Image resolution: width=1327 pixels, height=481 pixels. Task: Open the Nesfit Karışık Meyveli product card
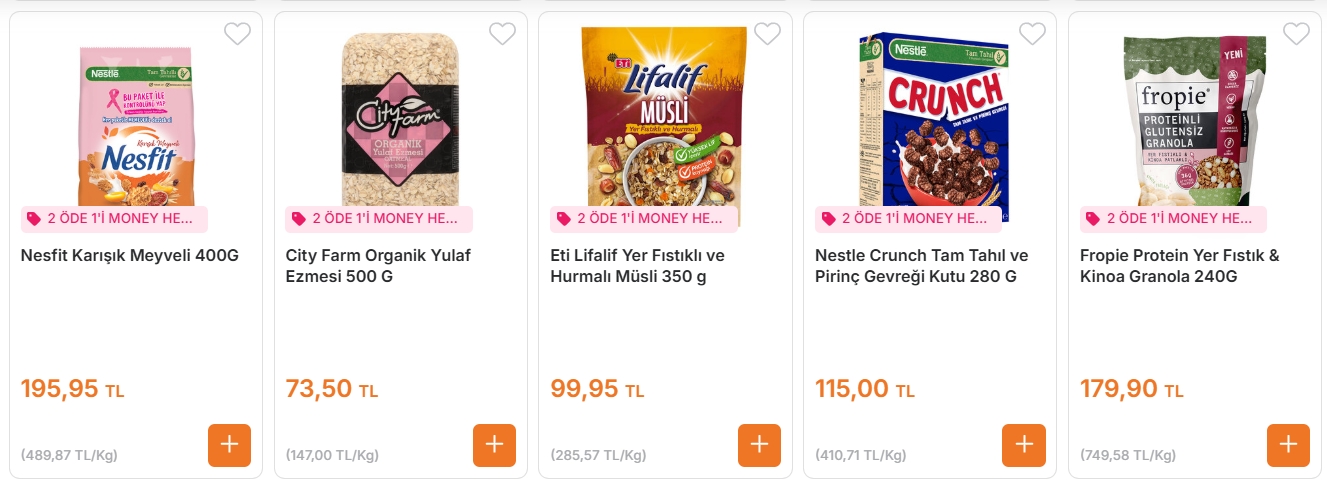(x=130, y=255)
